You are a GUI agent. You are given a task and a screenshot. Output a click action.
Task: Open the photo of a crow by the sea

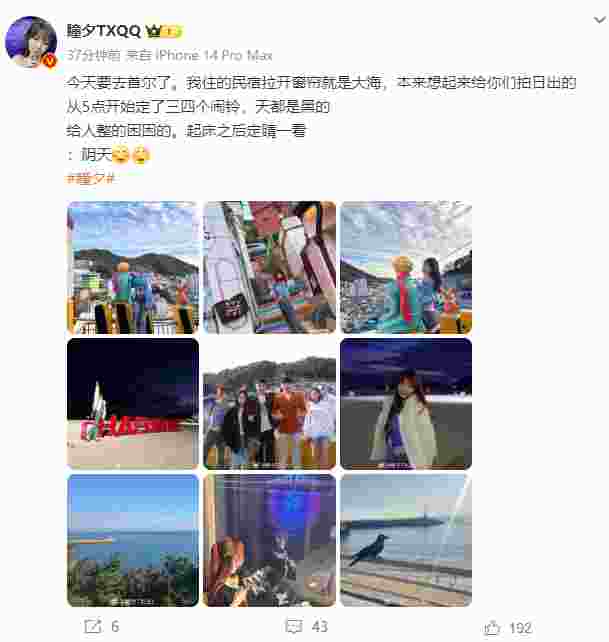(405, 540)
